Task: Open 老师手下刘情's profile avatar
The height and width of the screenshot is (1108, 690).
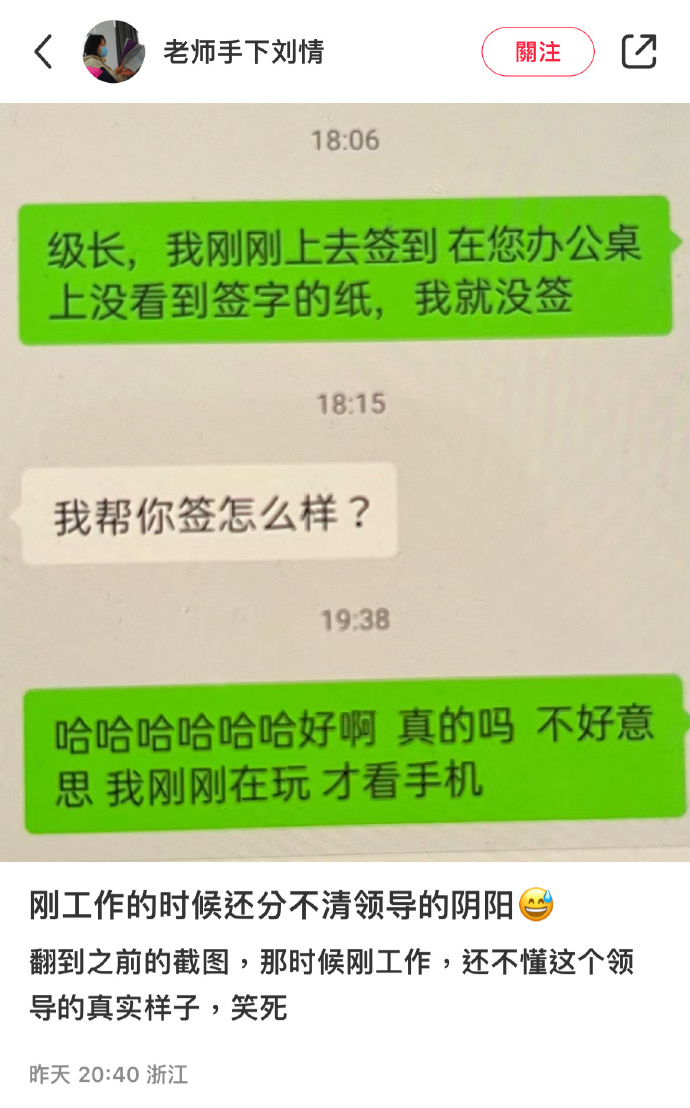Action: (113, 52)
